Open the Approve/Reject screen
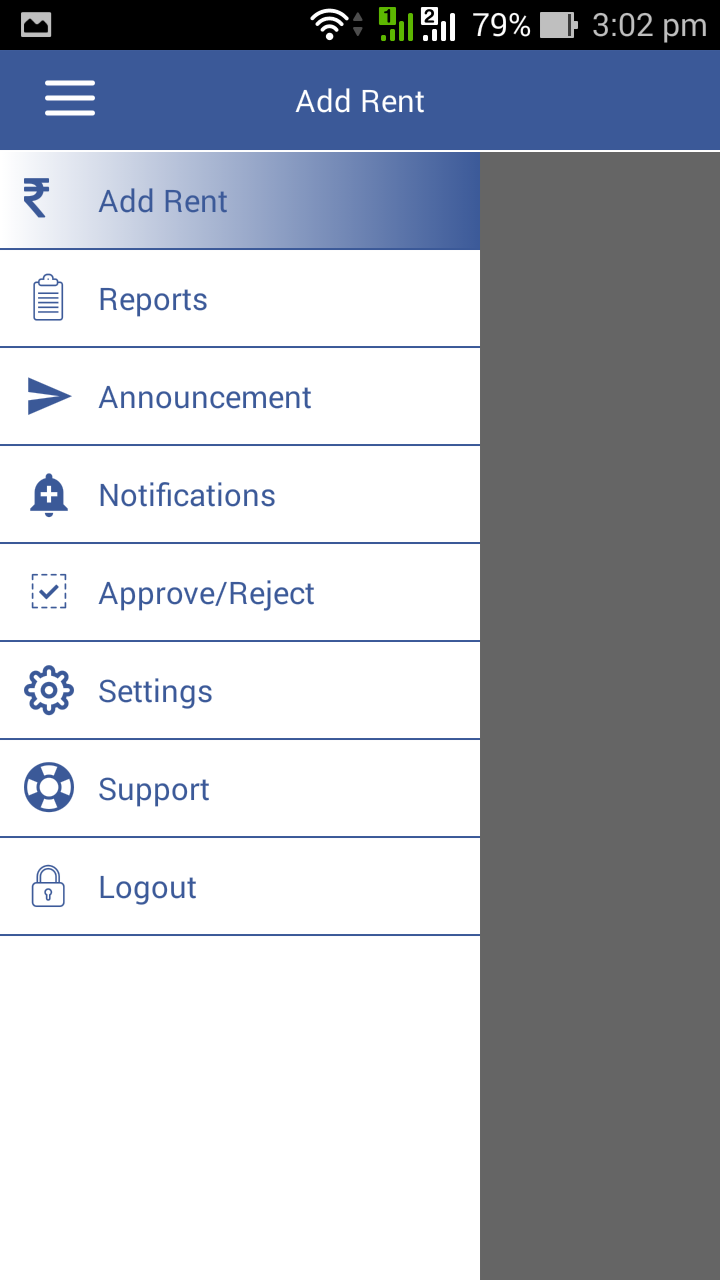 240,593
